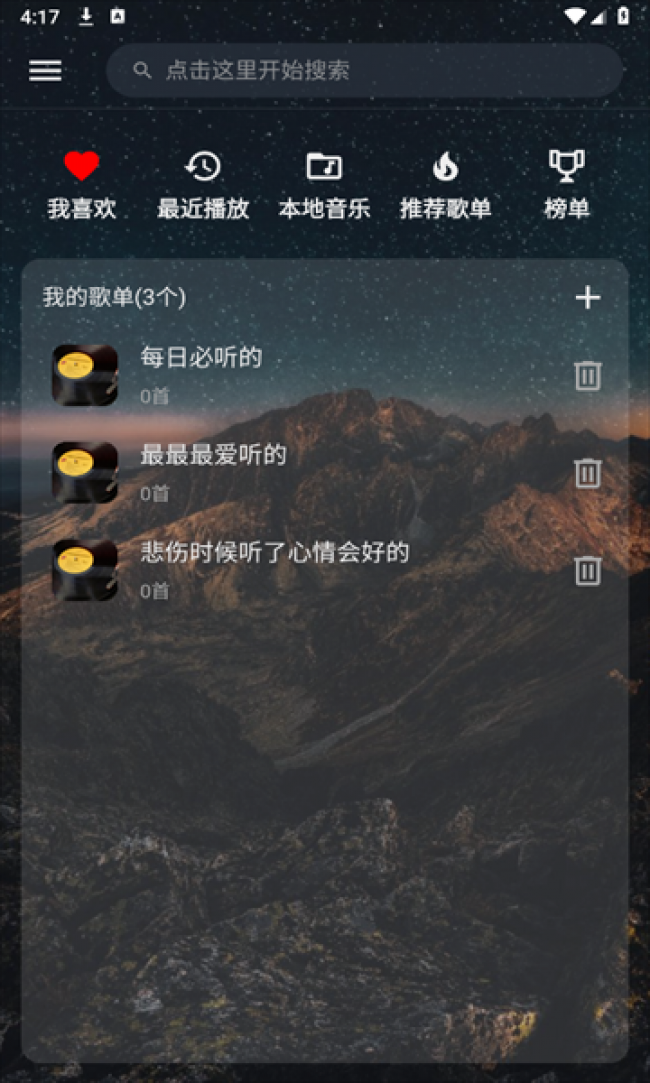This screenshot has width=650, height=1083.
Task: Open playlist 最最最爱听的
Action: [304, 472]
